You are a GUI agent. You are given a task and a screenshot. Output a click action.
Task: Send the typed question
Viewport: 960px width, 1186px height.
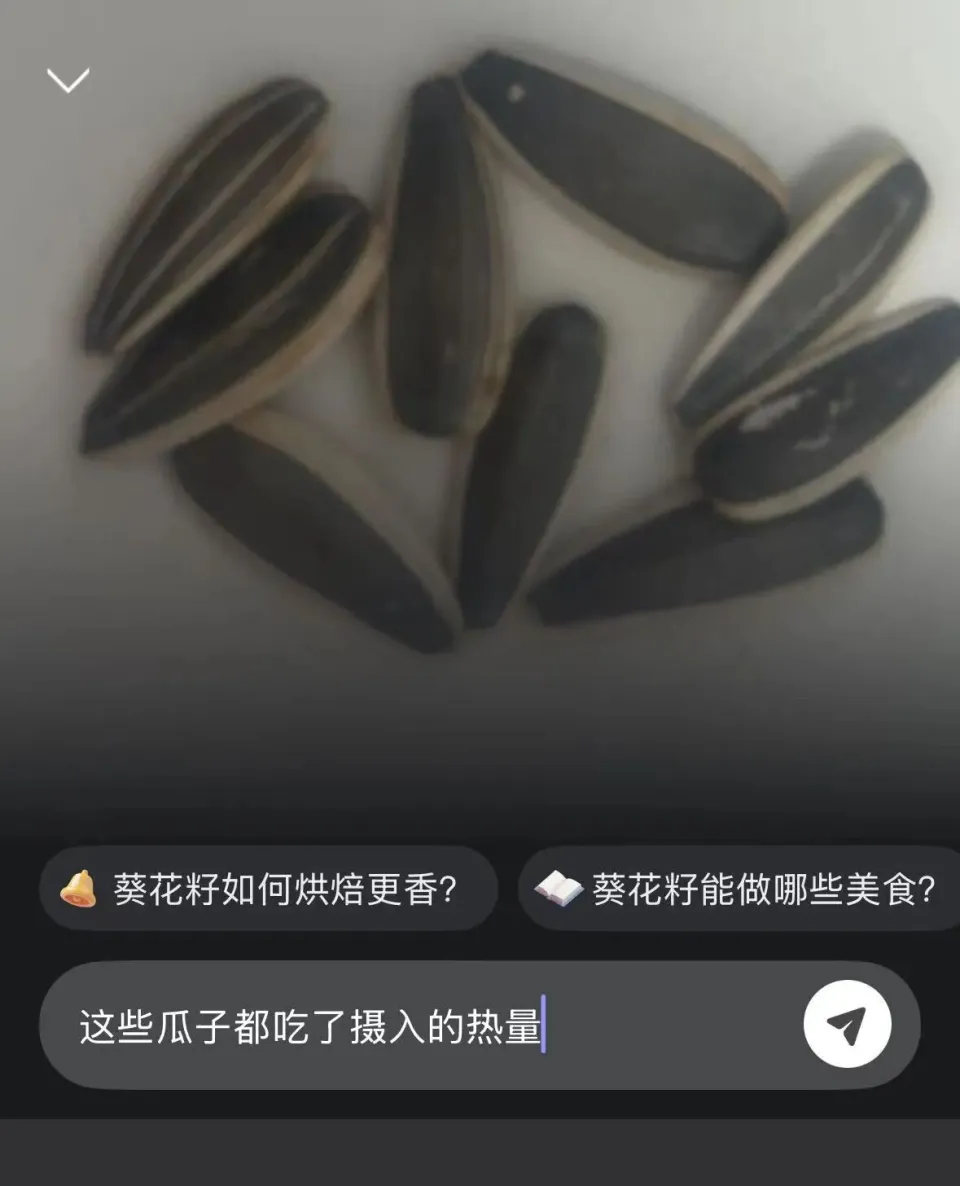click(x=847, y=1025)
